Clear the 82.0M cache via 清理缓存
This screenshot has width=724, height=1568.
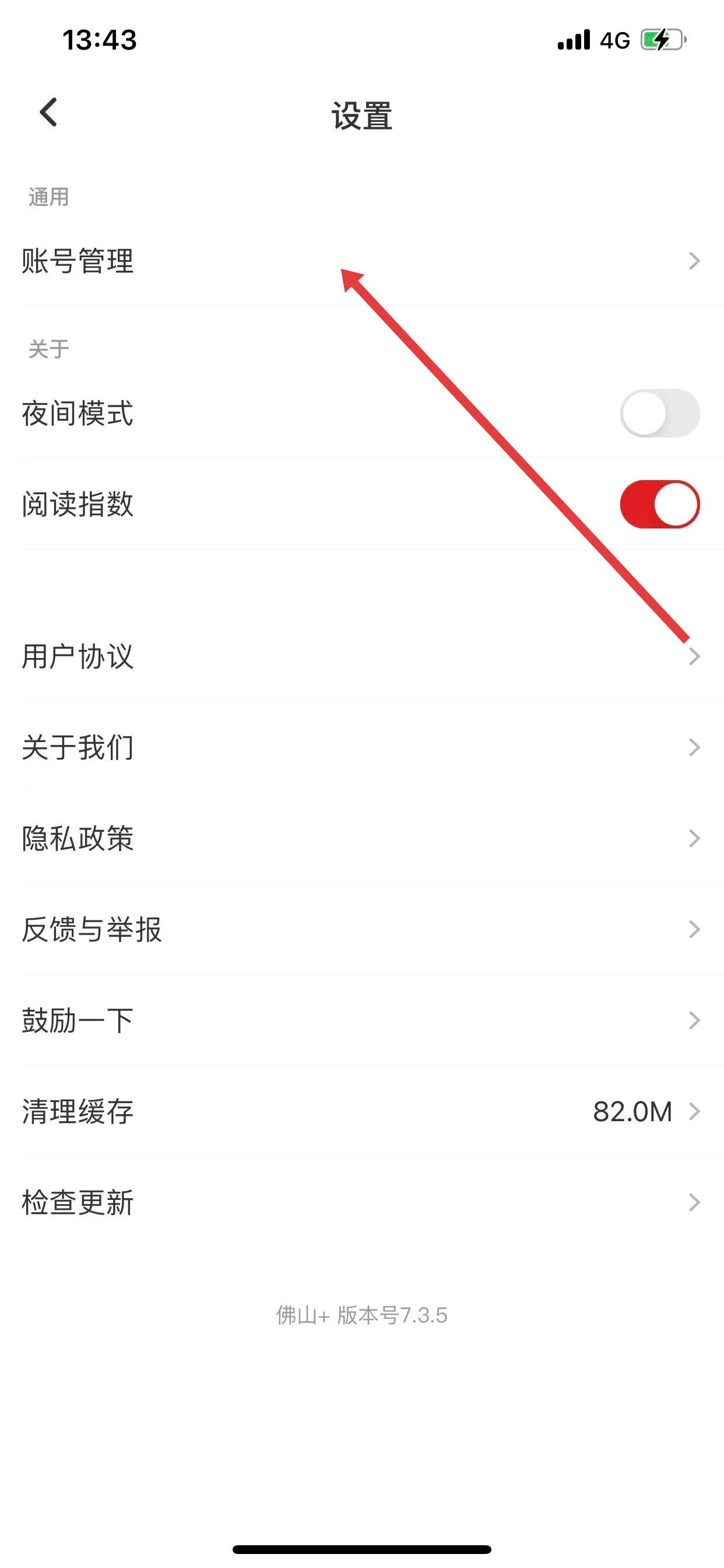pos(361,1111)
